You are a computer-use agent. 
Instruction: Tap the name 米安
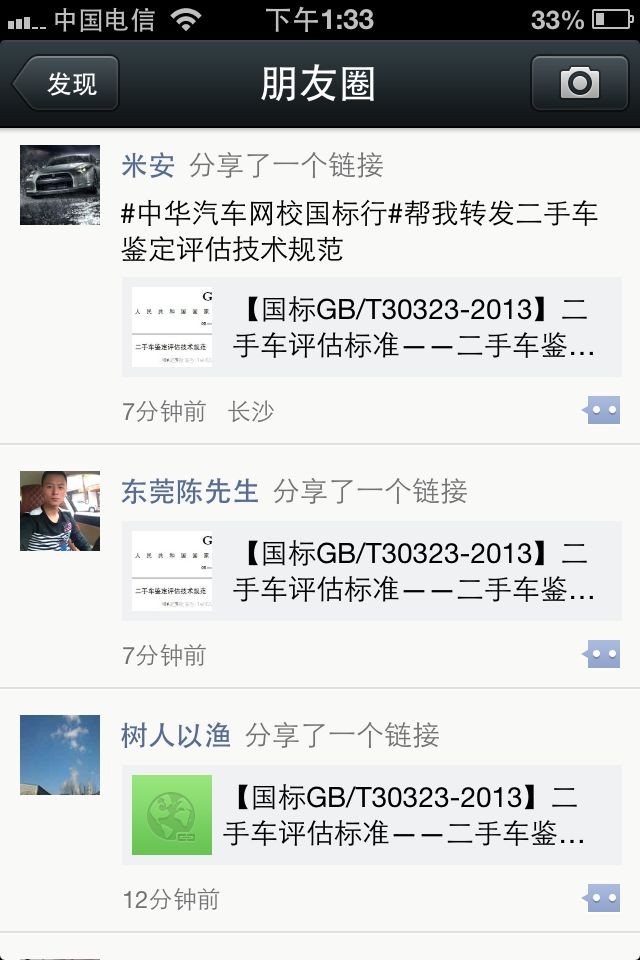point(148,166)
